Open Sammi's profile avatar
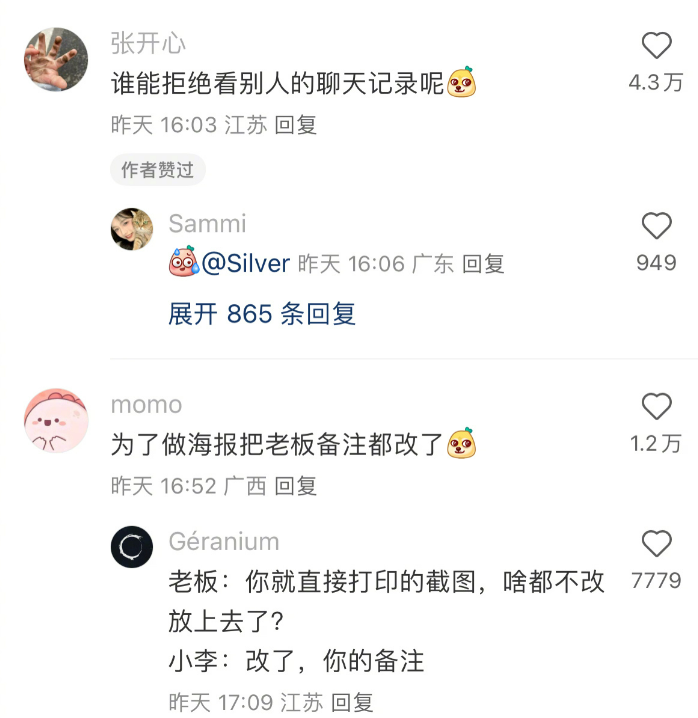The height and width of the screenshot is (718, 698). tap(132, 229)
